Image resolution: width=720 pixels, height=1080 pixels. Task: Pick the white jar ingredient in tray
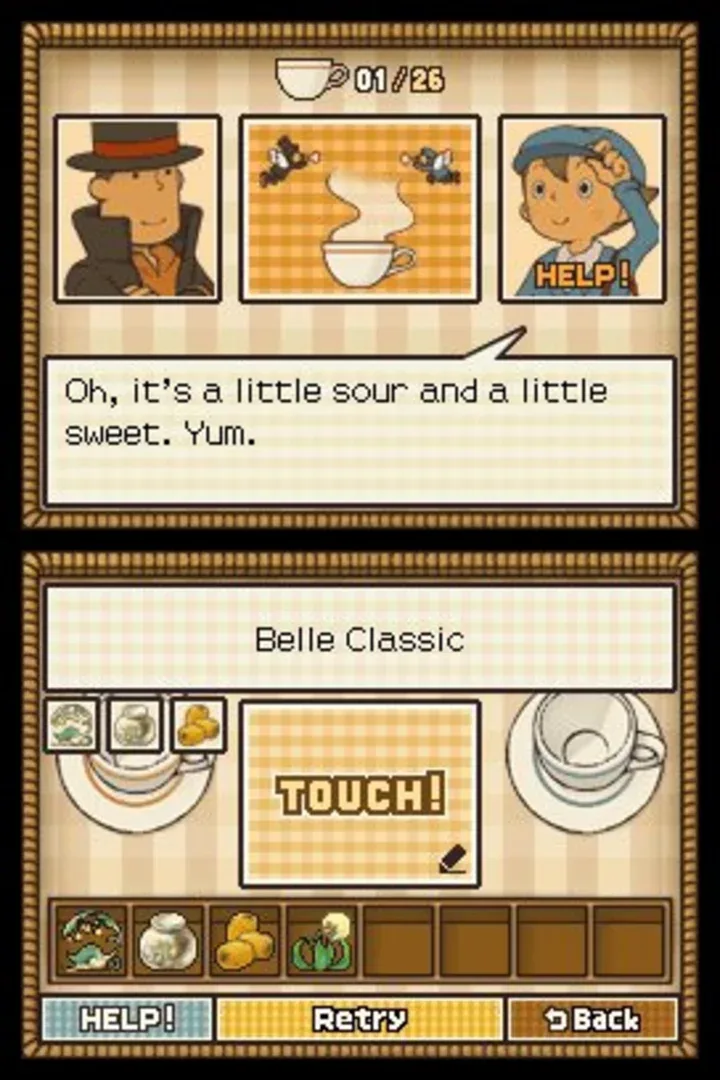point(167,940)
